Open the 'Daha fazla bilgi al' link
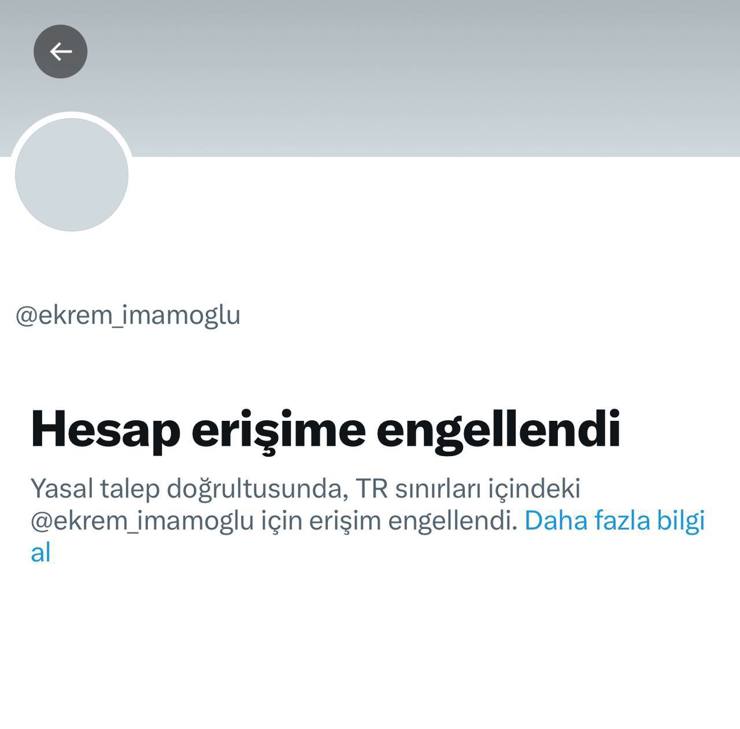Viewport: 740px width, 729px height. click(x=614, y=521)
